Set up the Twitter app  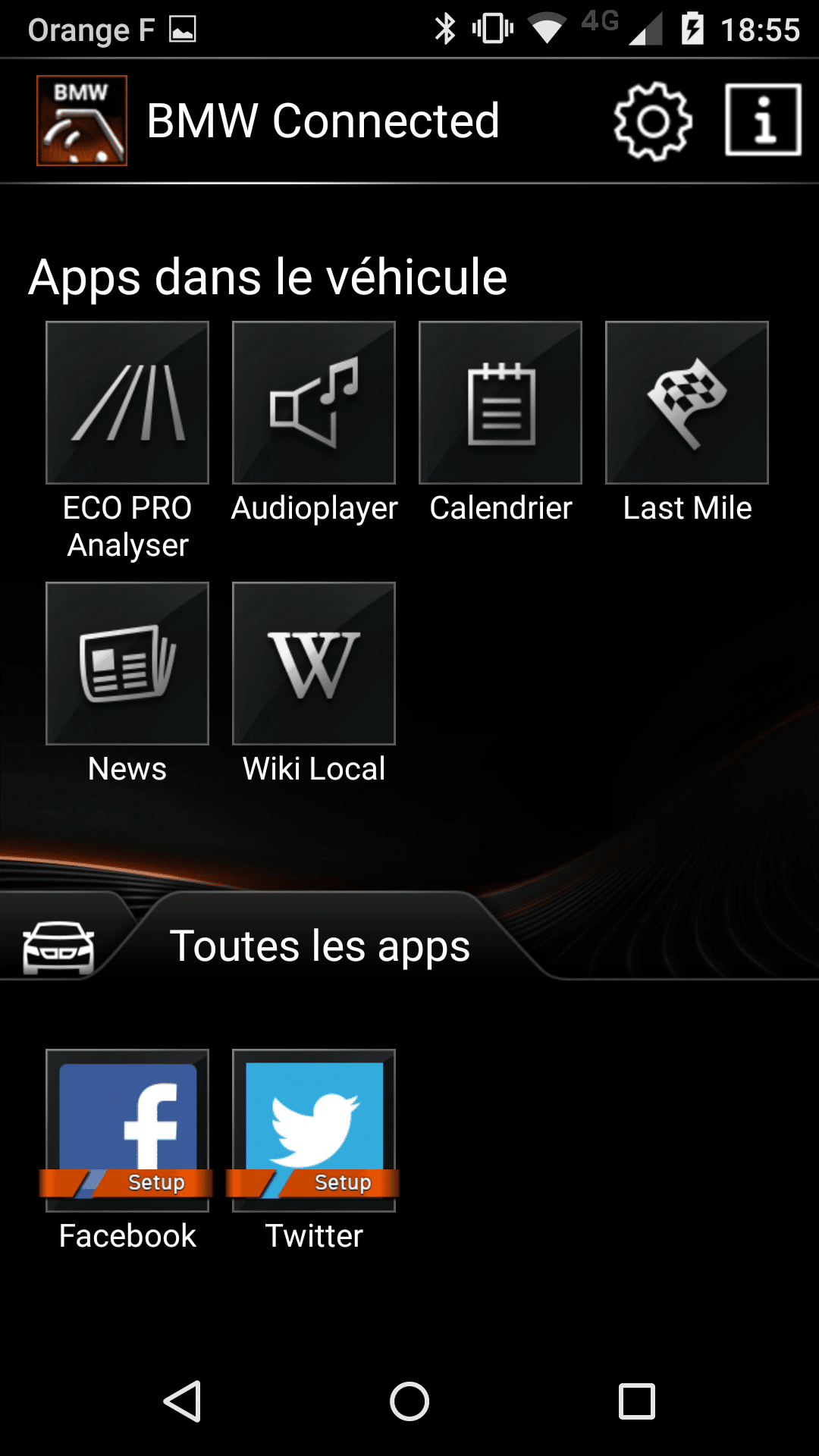(x=314, y=1131)
